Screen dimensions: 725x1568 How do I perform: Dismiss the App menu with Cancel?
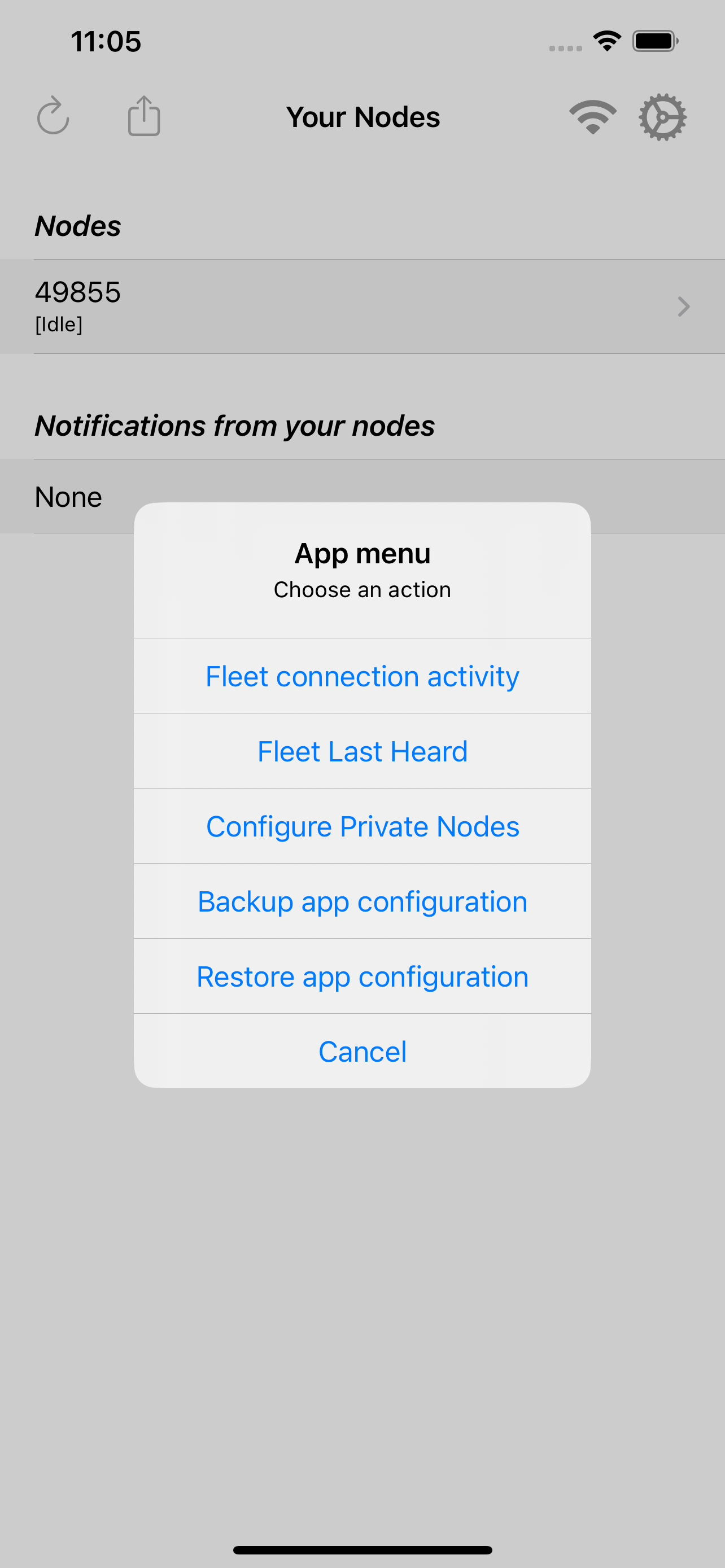[362, 1051]
